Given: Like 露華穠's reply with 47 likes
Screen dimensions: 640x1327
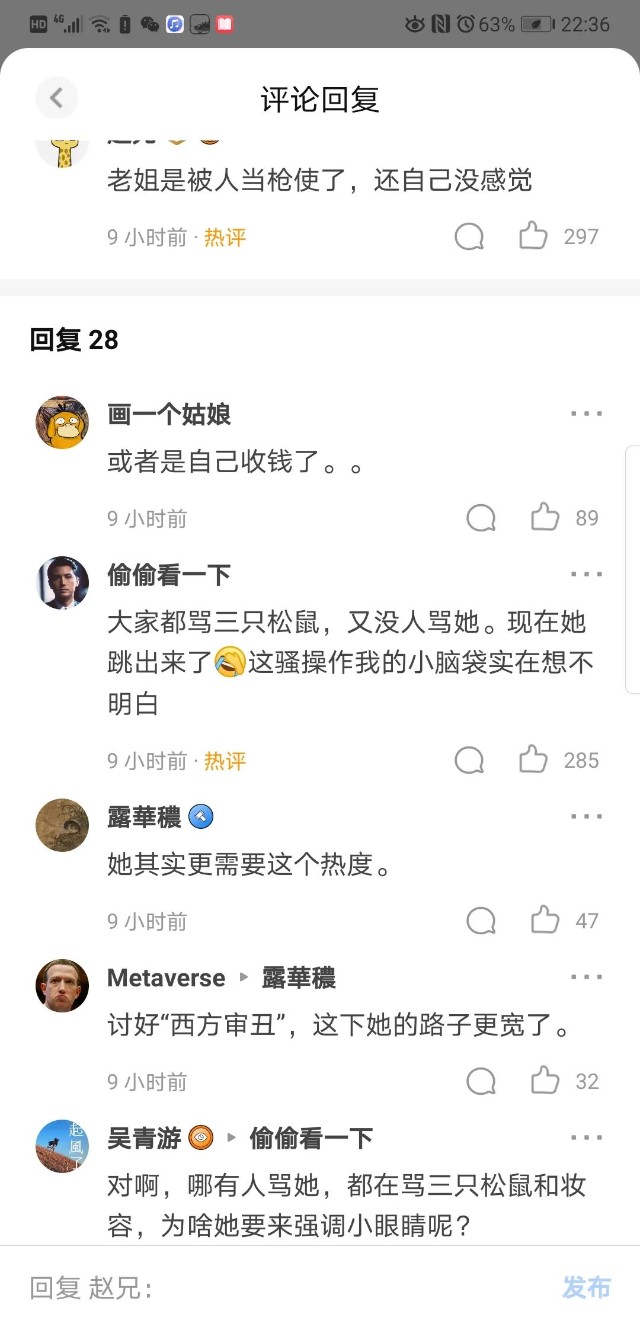Looking at the screenshot, I should pos(545,920).
